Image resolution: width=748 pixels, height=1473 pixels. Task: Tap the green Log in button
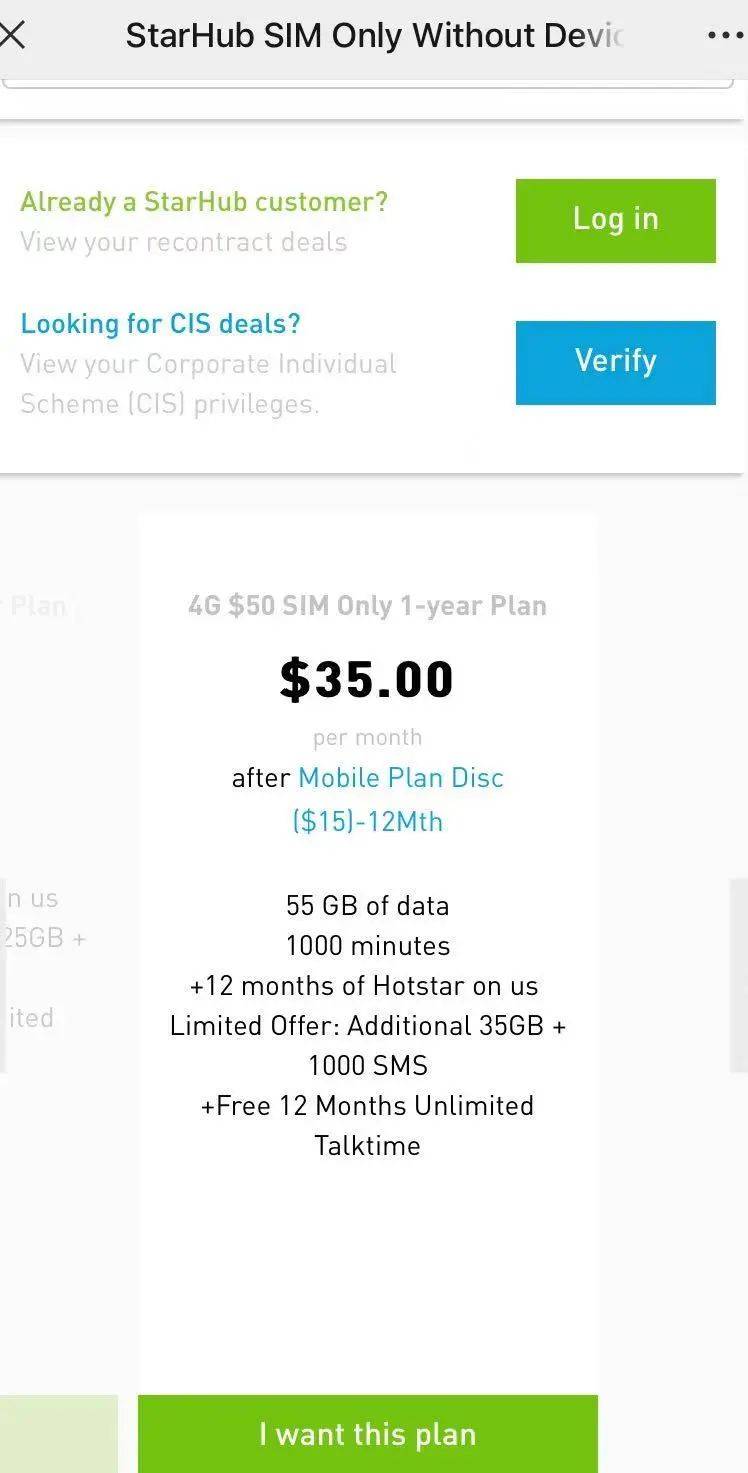click(x=615, y=220)
